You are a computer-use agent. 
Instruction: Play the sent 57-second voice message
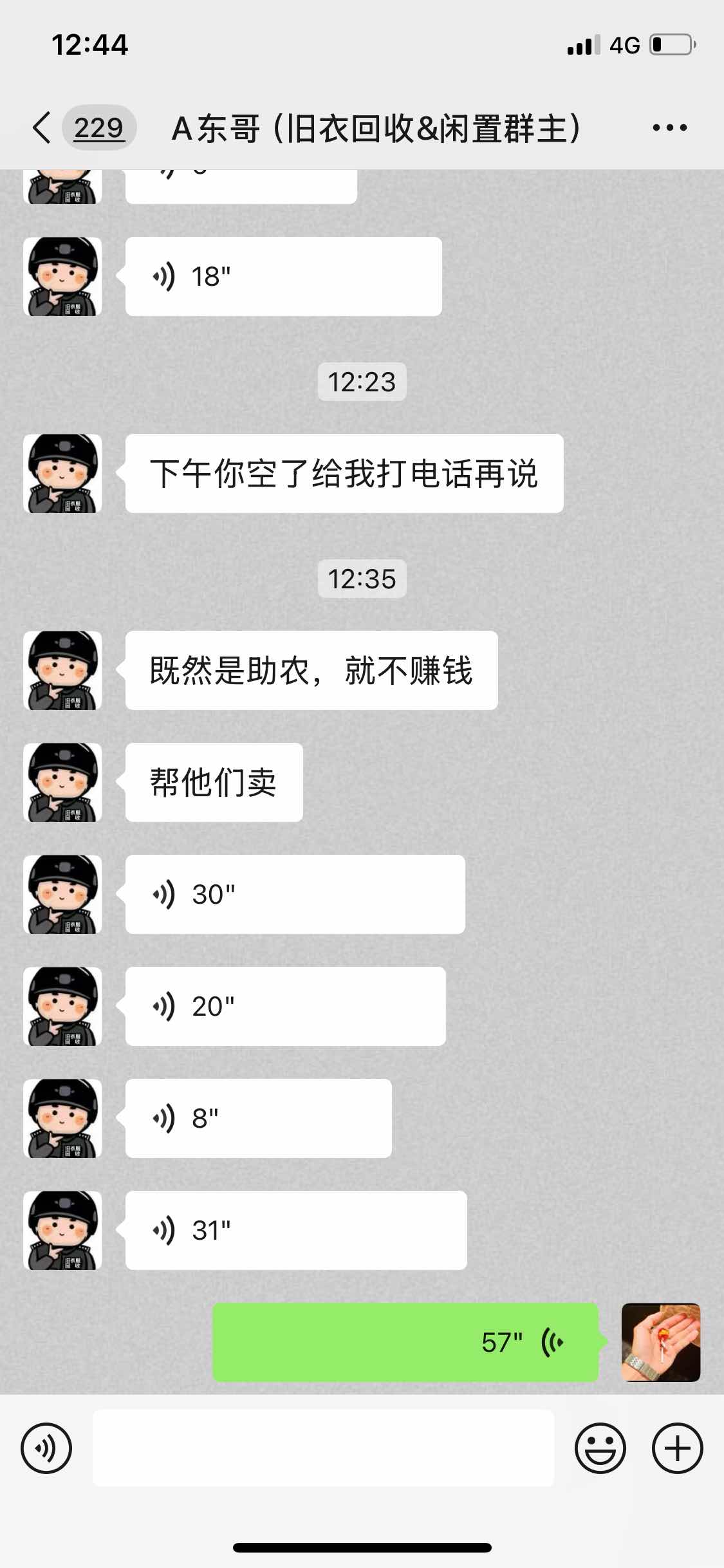[405, 1343]
